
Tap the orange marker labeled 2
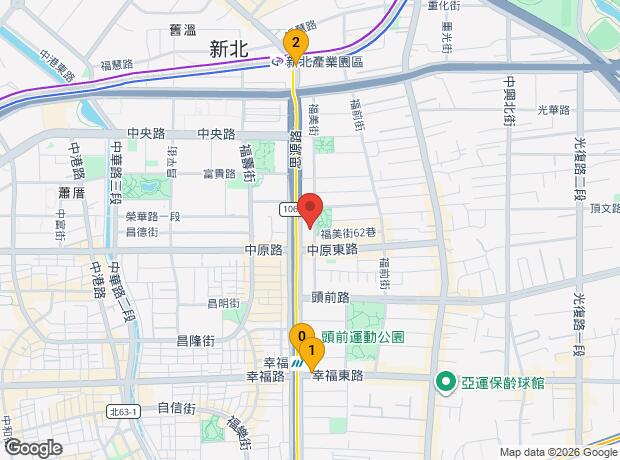point(295,45)
